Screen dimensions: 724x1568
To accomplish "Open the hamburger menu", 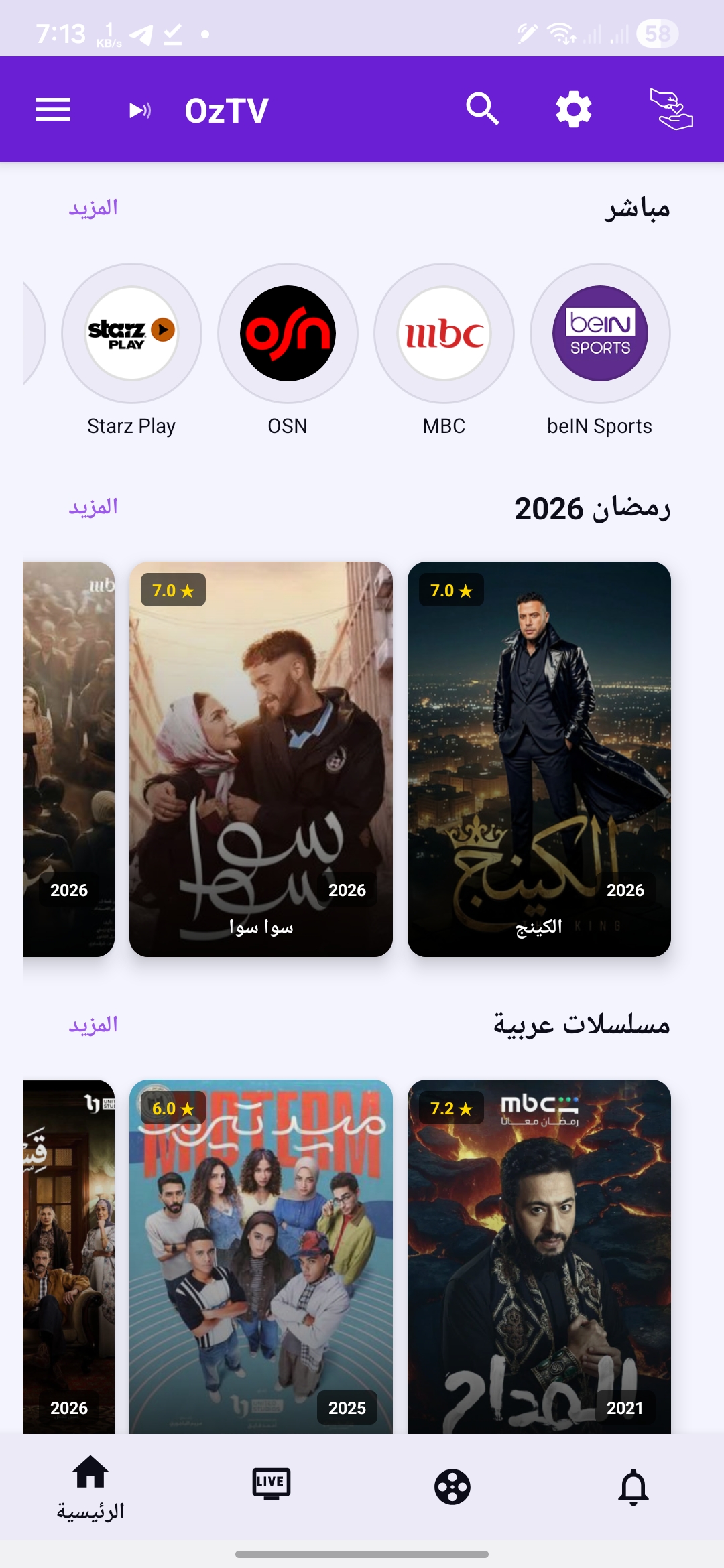I will [52, 109].
